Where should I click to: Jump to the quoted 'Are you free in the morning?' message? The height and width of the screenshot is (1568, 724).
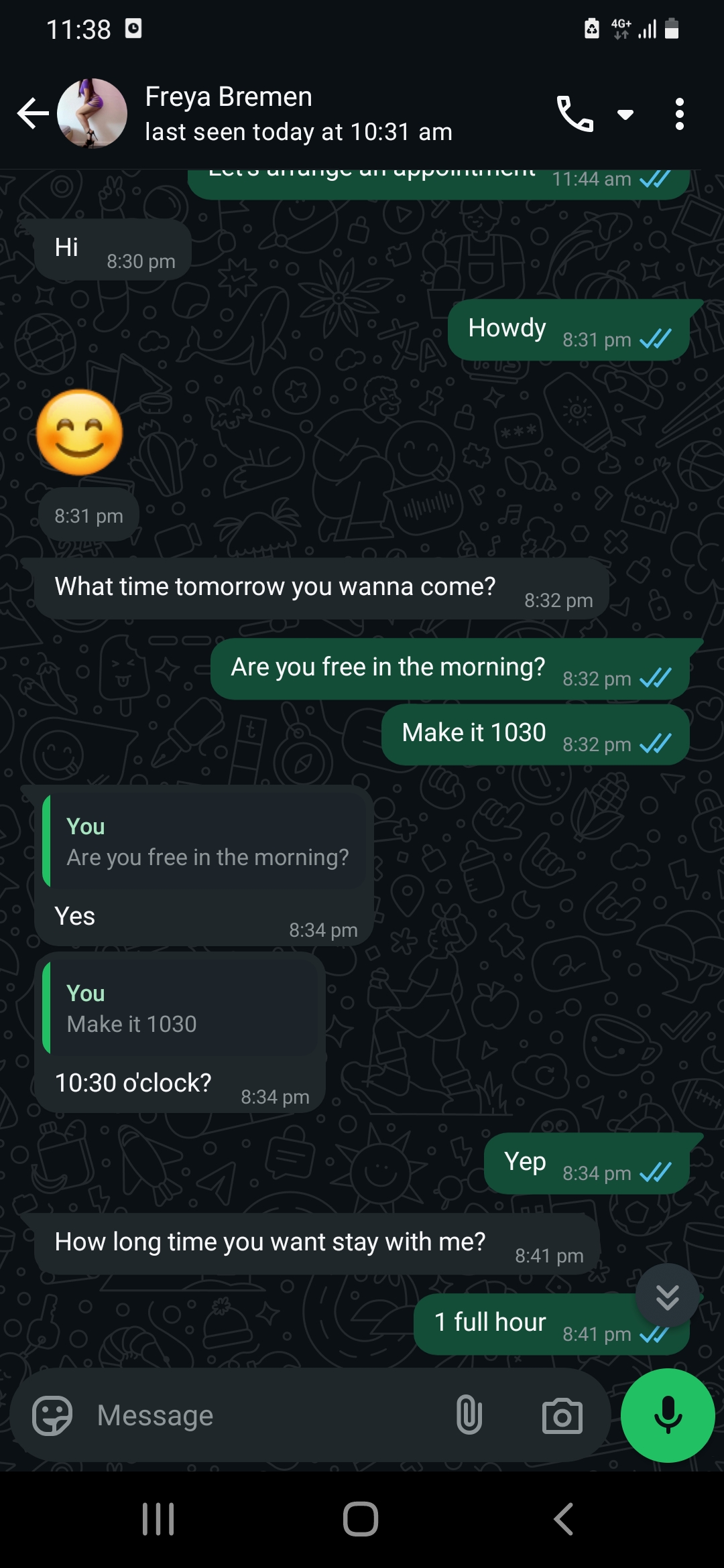coord(204,842)
